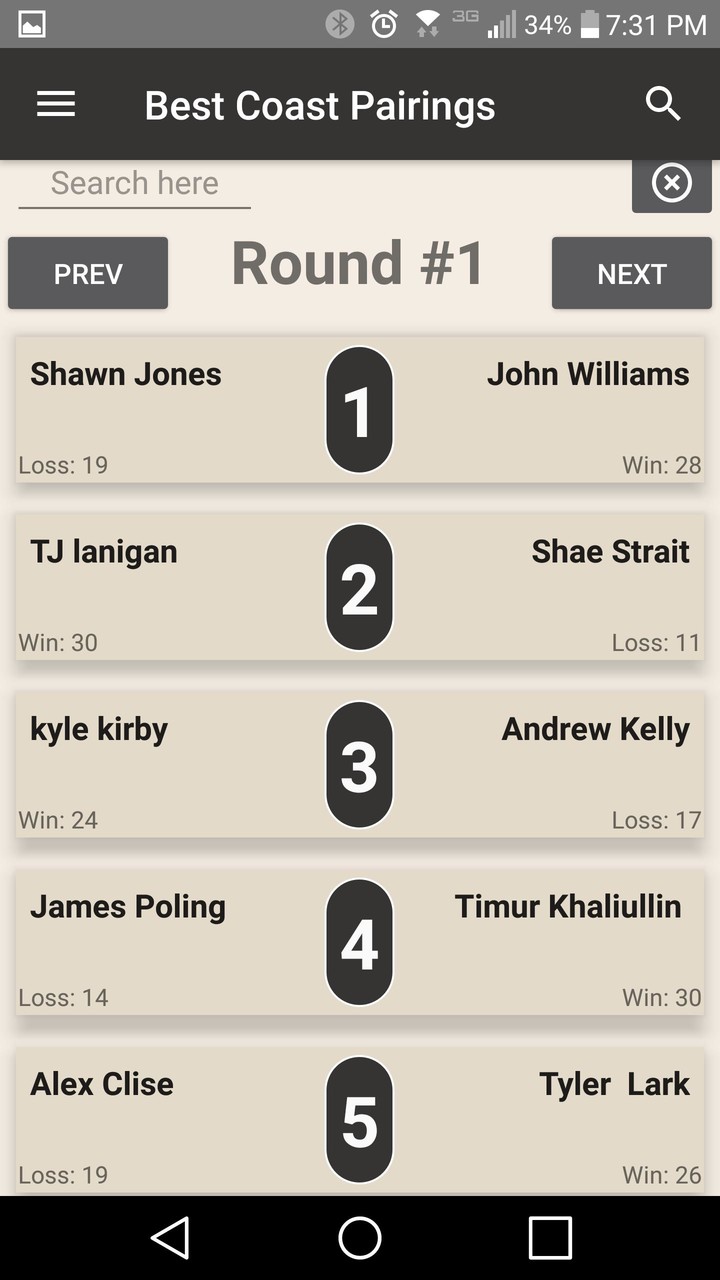Tap the search magnifier icon
This screenshot has height=1280, width=720.
tap(663, 104)
